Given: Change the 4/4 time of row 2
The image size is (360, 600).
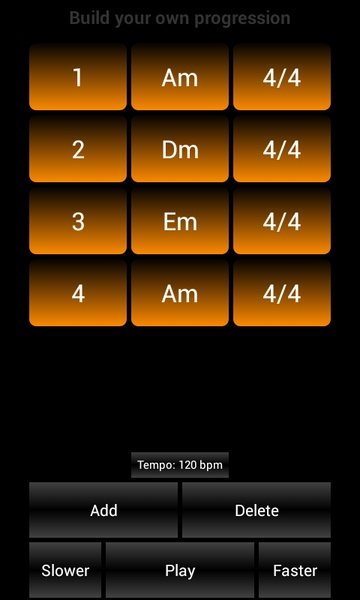Looking at the screenshot, I should click(282, 149).
